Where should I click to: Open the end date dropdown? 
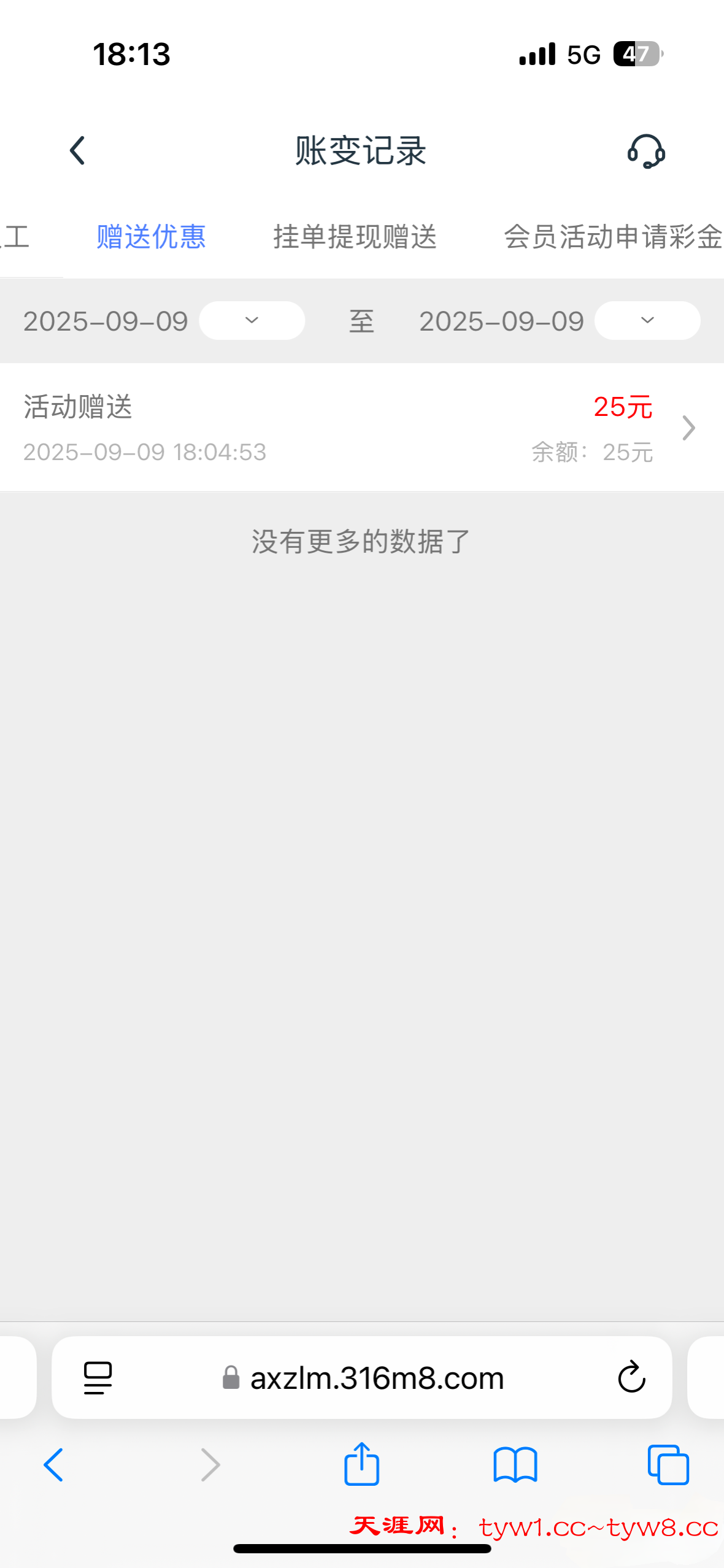[647, 320]
